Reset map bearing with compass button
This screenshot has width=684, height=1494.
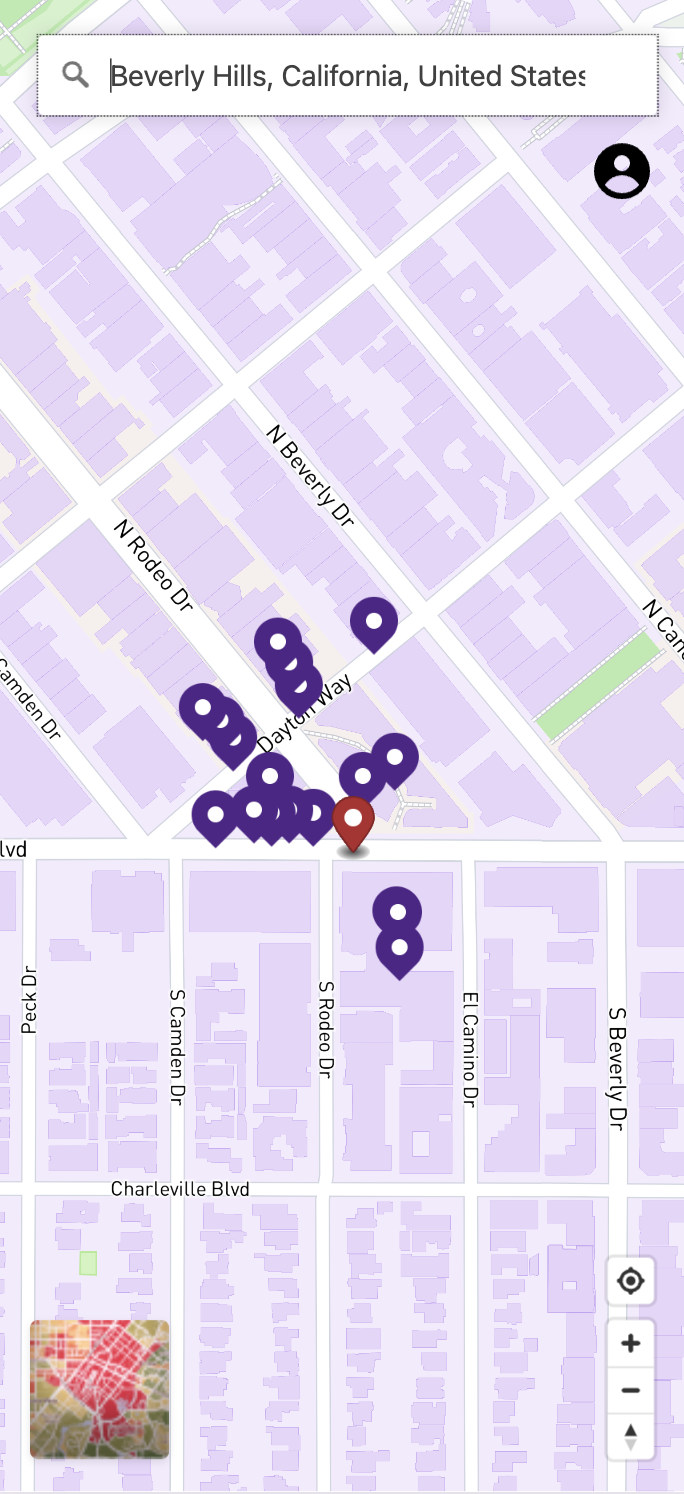[x=631, y=1436]
